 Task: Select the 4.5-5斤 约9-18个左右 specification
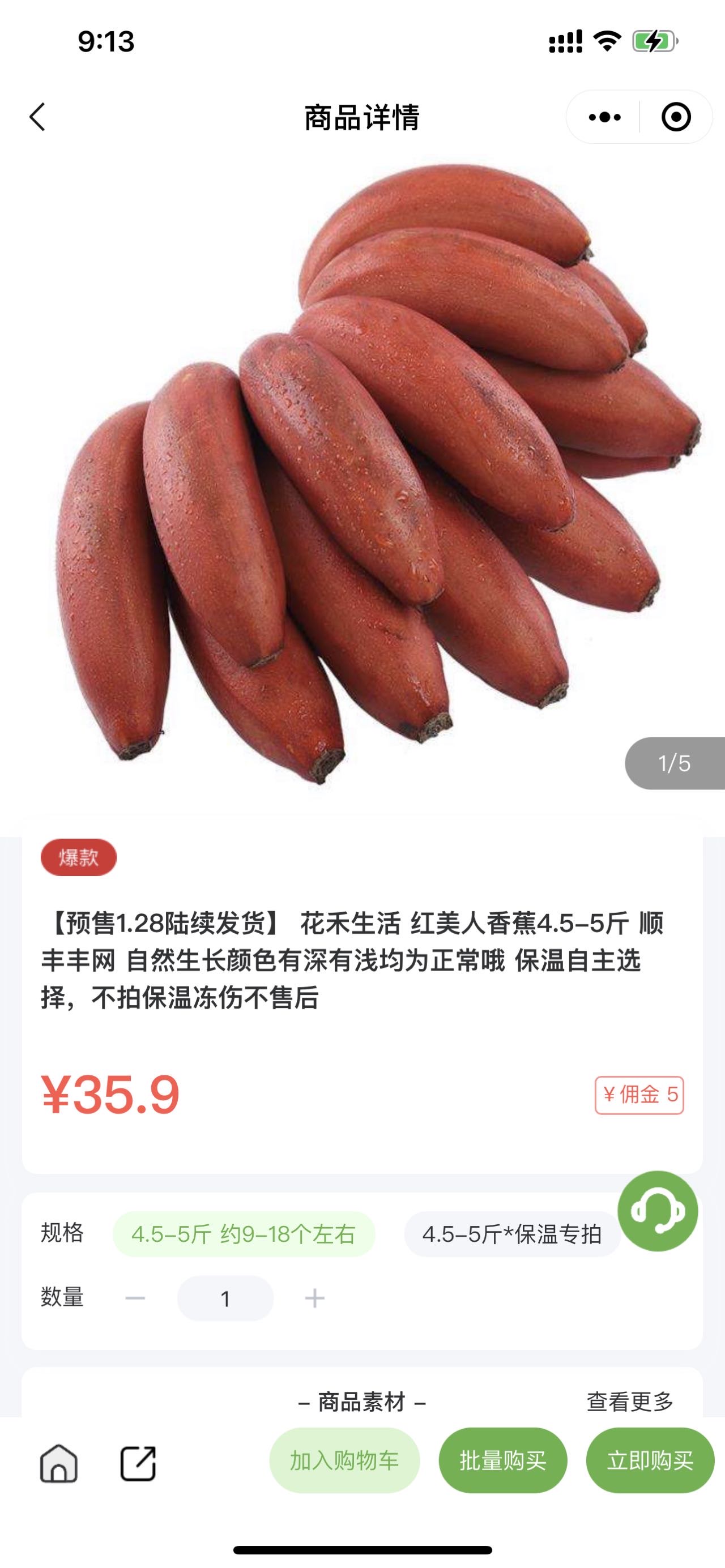pos(244,1234)
